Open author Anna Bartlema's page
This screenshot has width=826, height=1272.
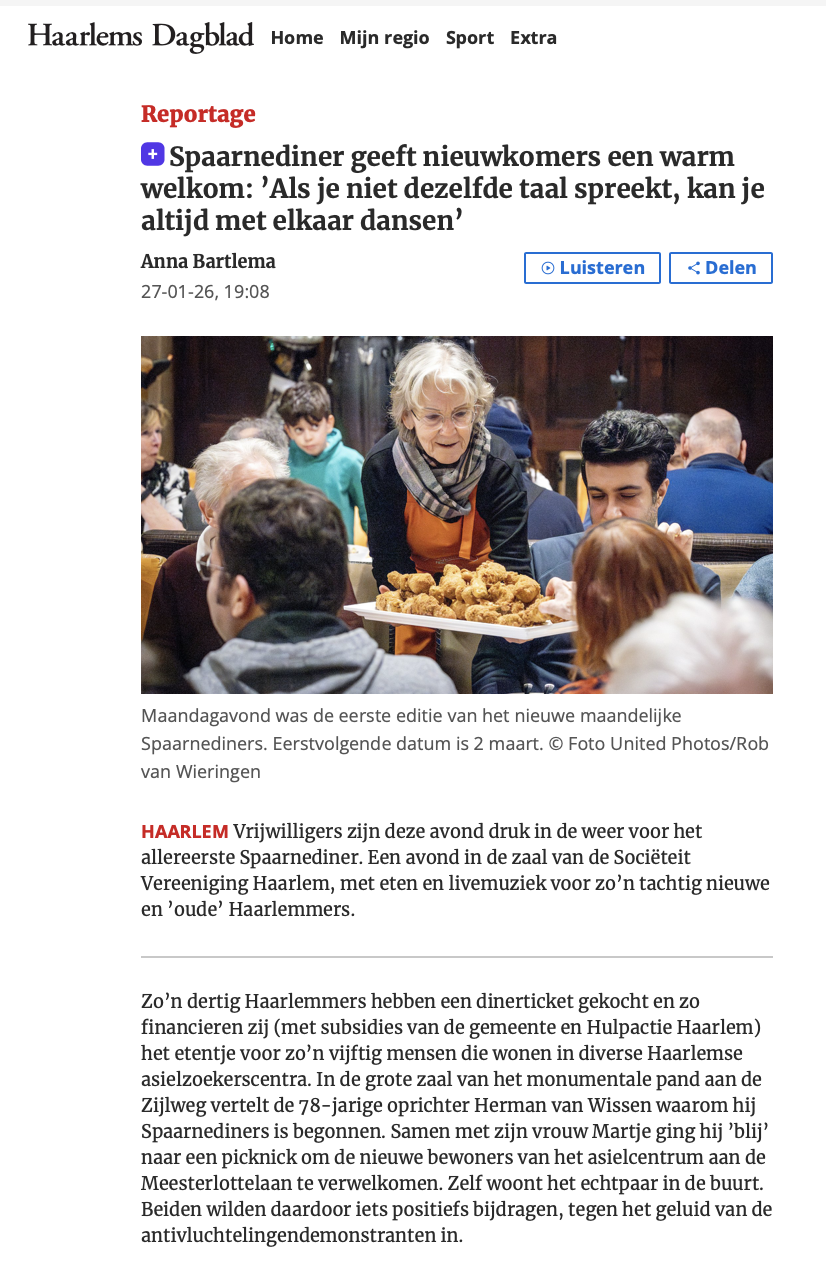(x=208, y=262)
